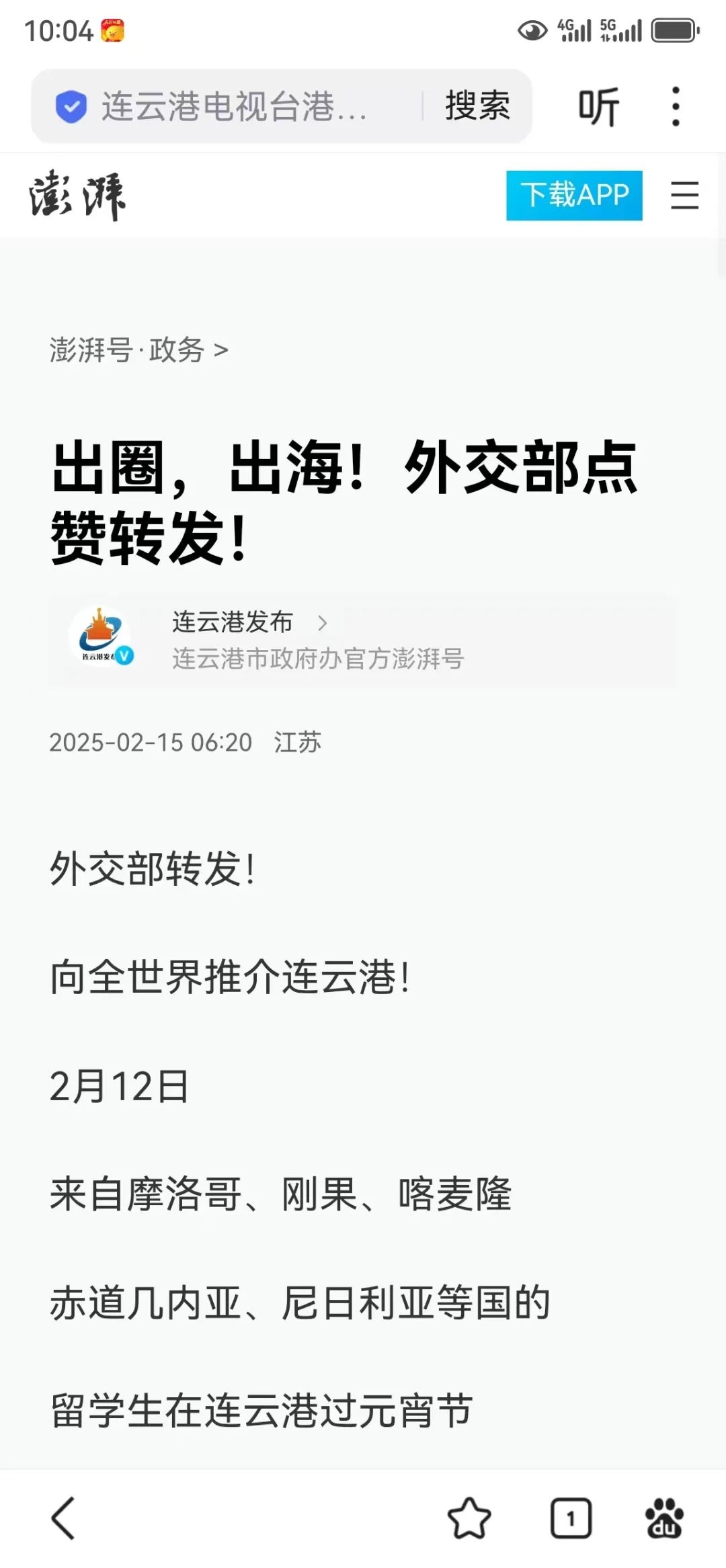Viewport: 726px width, 1568px height.
Task: Open the 澎湃号·政务 breadcrumb
Action: point(138,350)
